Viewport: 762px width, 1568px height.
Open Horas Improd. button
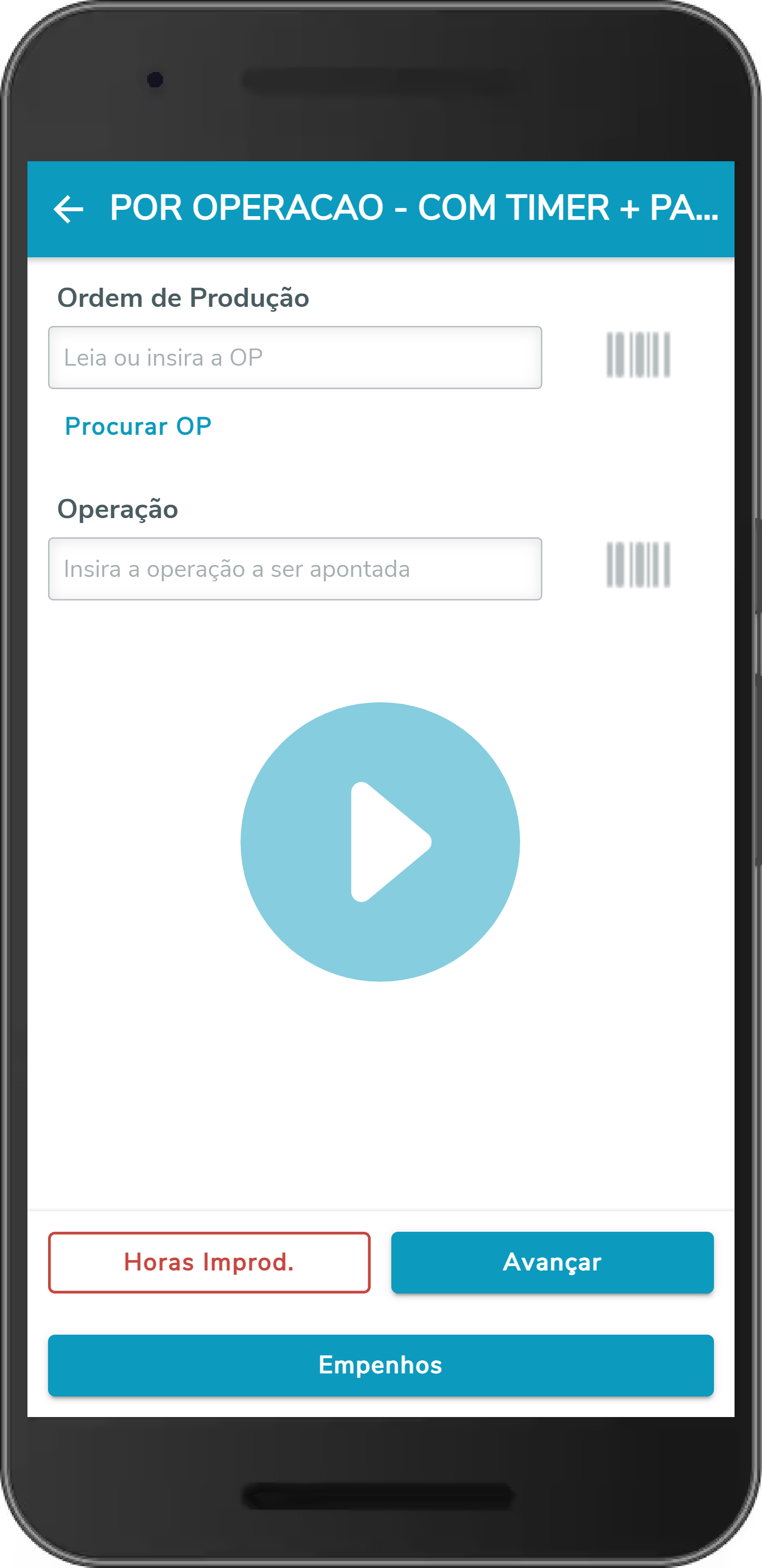tap(209, 1262)
